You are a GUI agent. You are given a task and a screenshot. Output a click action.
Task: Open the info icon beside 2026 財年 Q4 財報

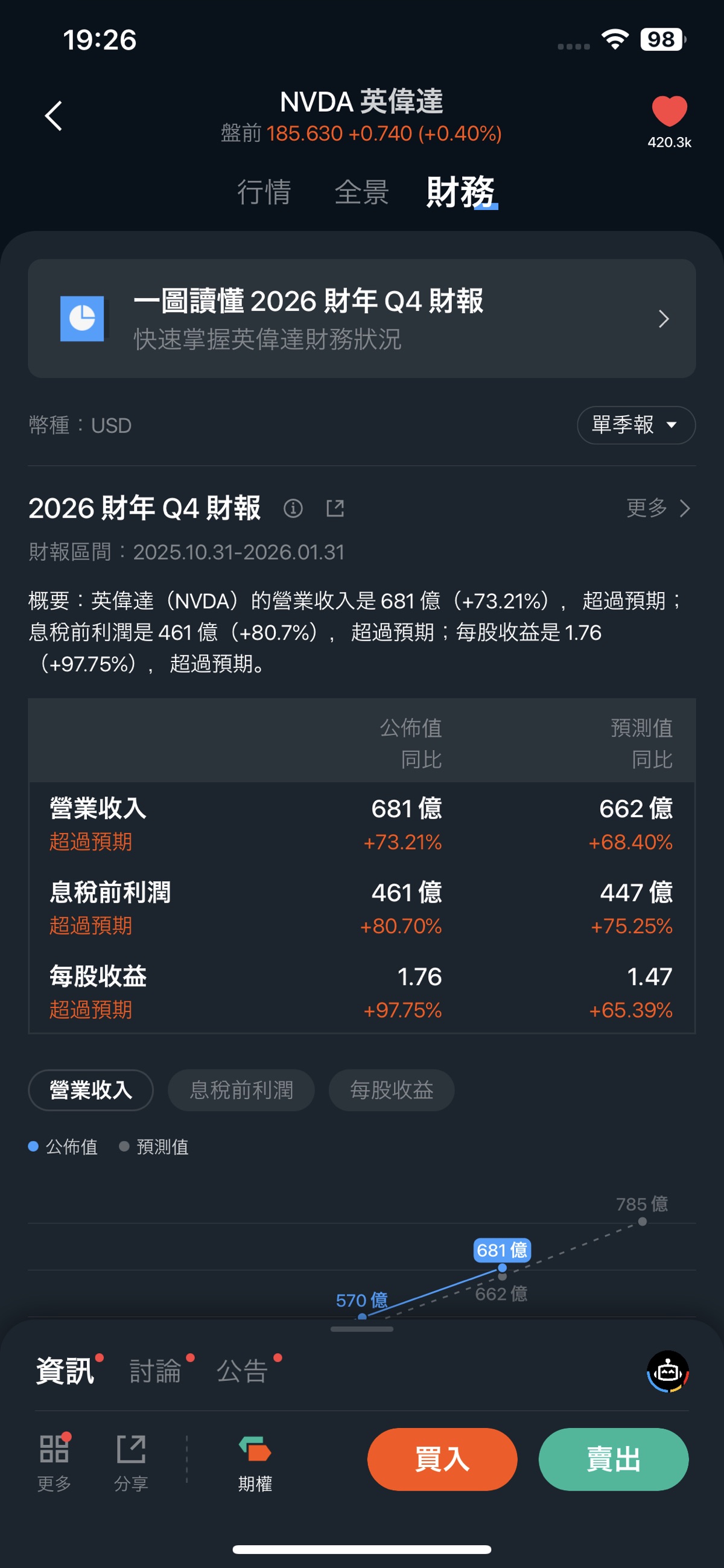(293, 508)
